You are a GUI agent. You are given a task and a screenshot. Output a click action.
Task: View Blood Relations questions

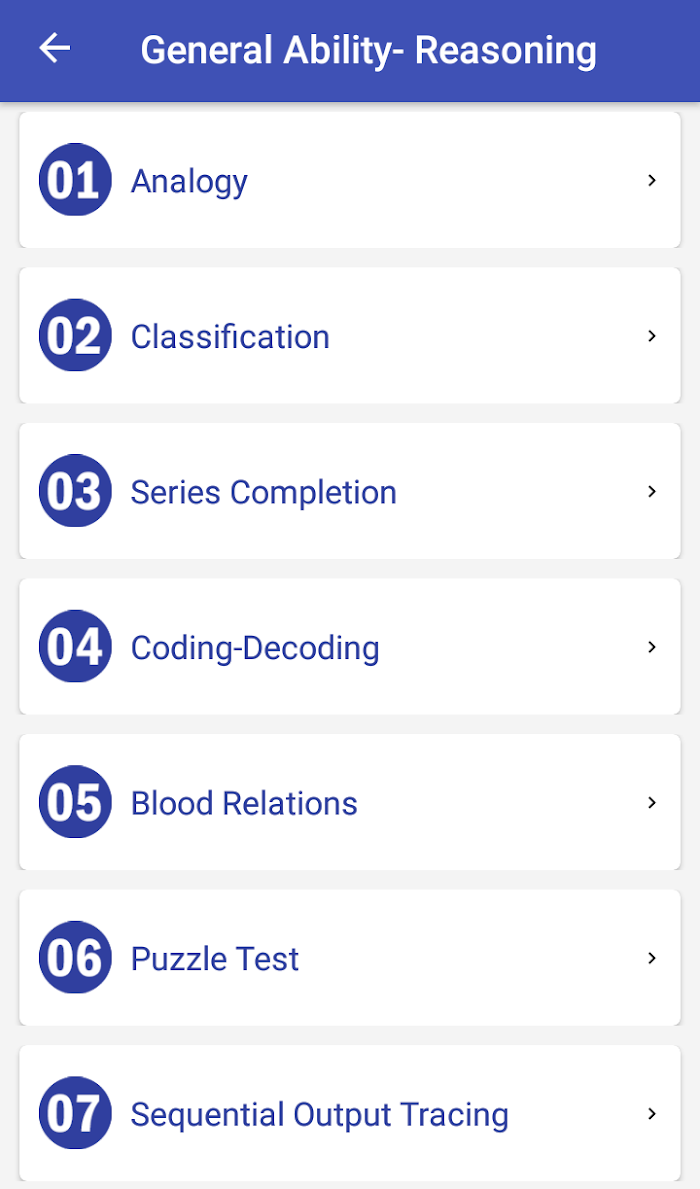(x=350, y=802)
